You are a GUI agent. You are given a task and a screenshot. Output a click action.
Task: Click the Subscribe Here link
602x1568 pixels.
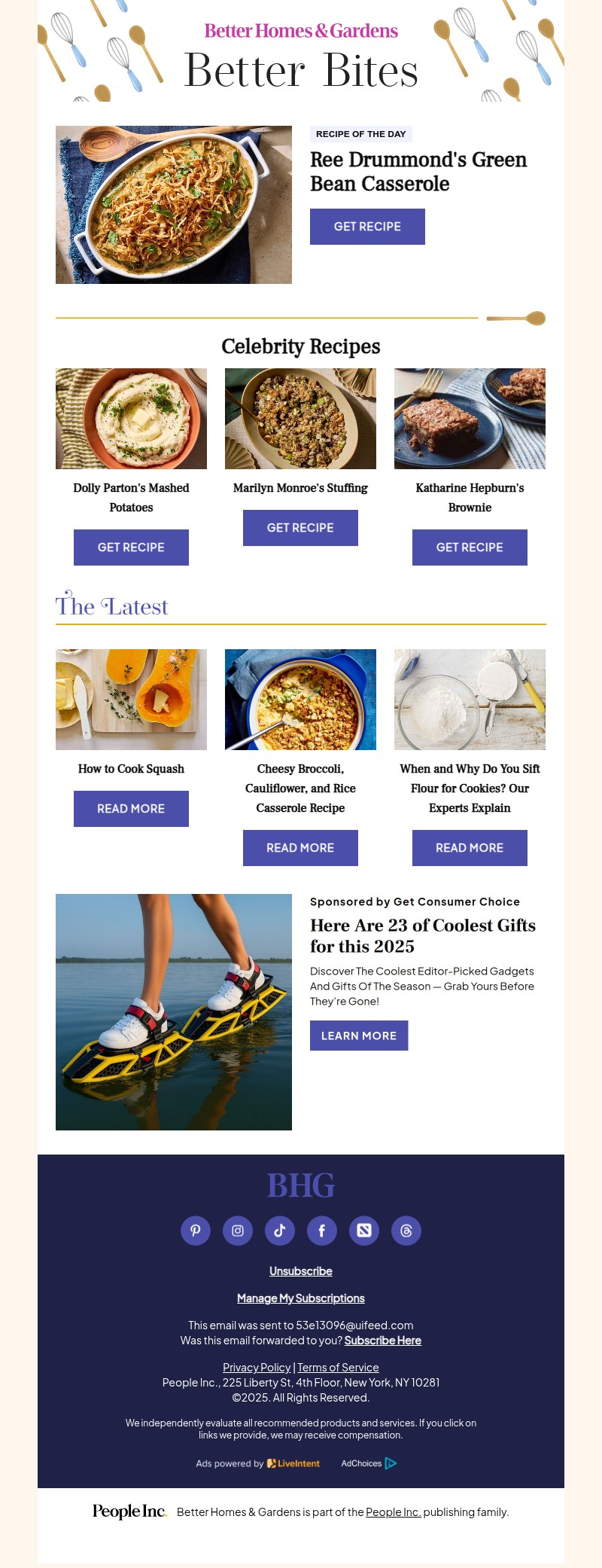coord(382,1341)
